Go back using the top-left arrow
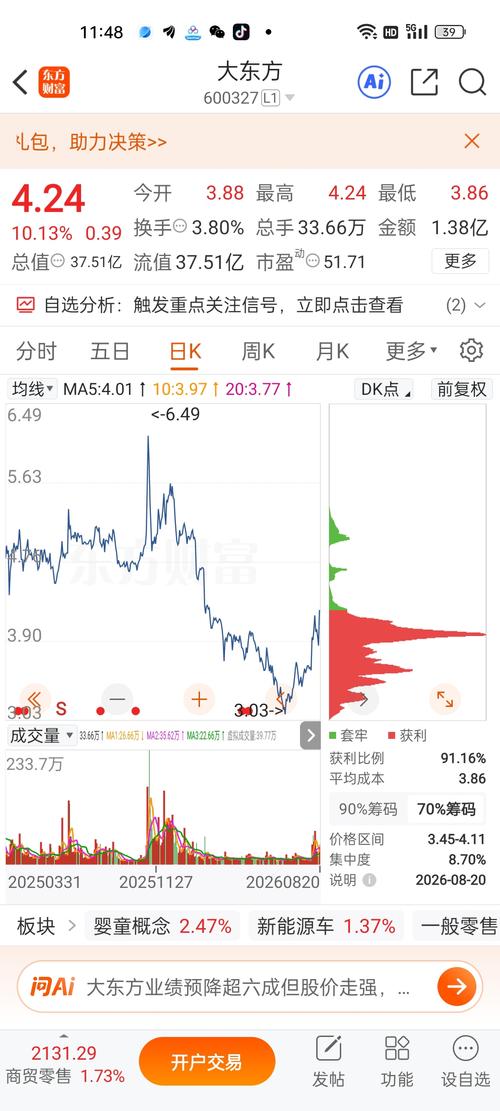The height and width of the screenshot is (1111, 500). click(20, 82)
